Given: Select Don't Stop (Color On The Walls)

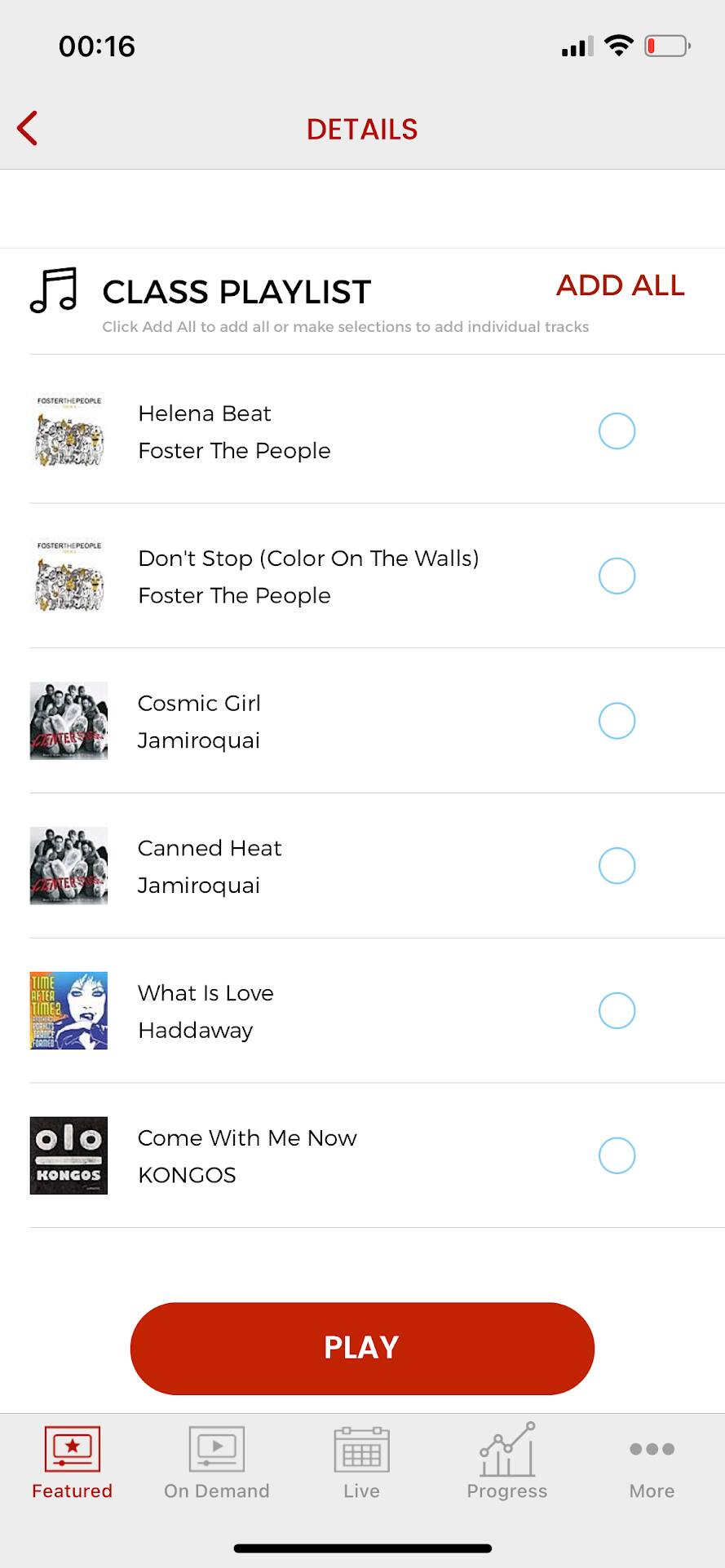Looking at the screenshot, I should 617,576.
